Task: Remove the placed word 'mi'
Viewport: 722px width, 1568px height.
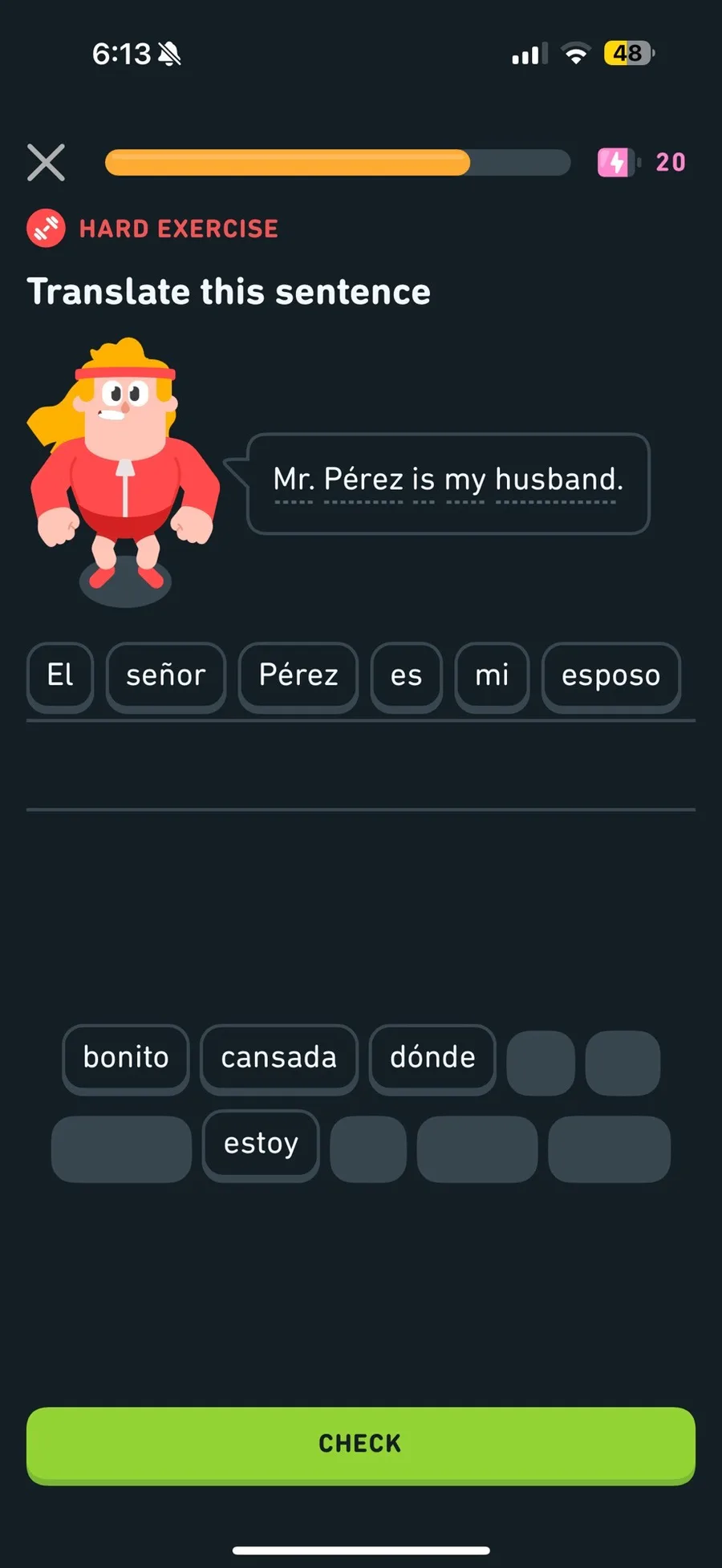Action: (x=492, y=675)
